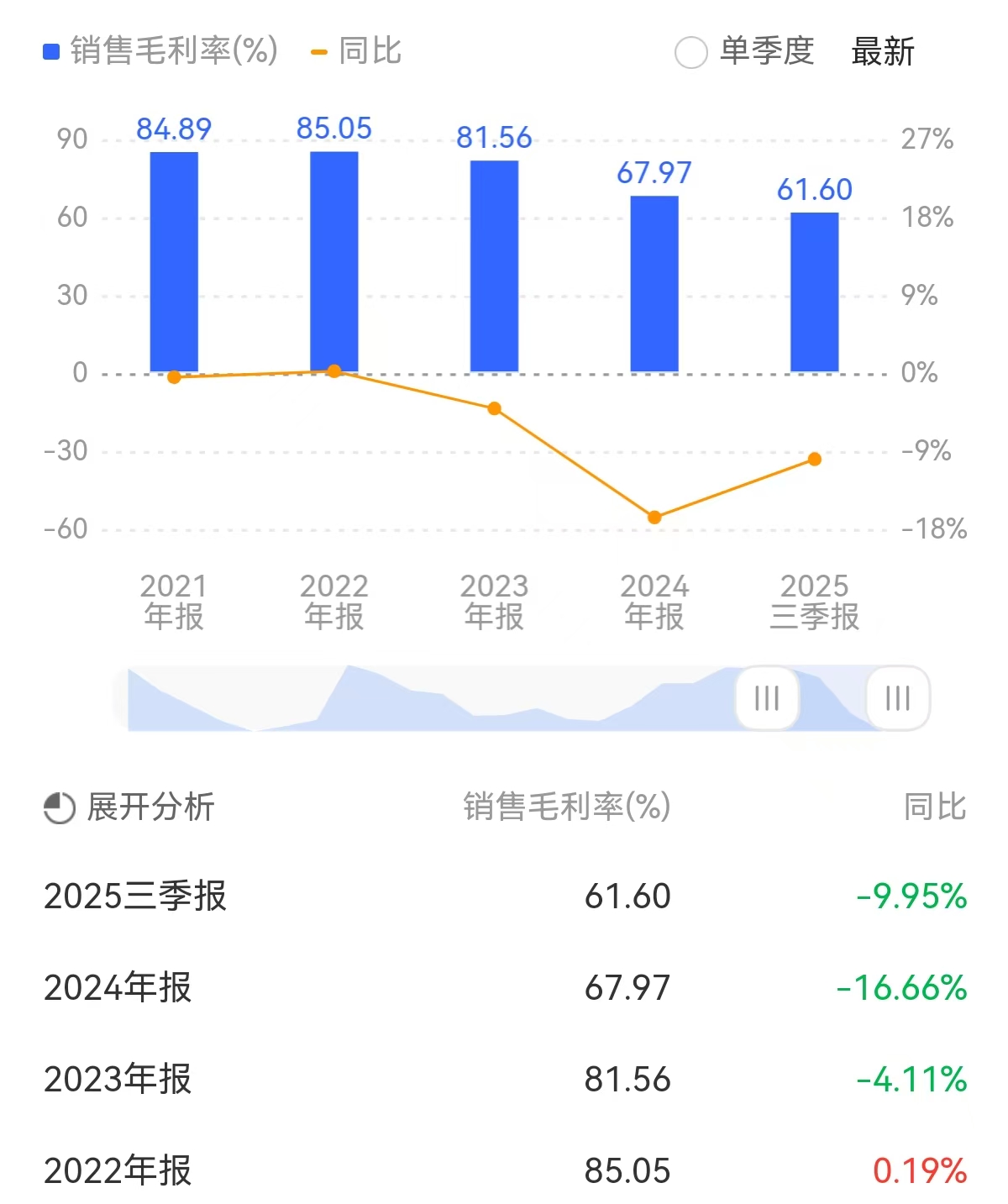Tap the left range slider handle

(x=767, y=697)
